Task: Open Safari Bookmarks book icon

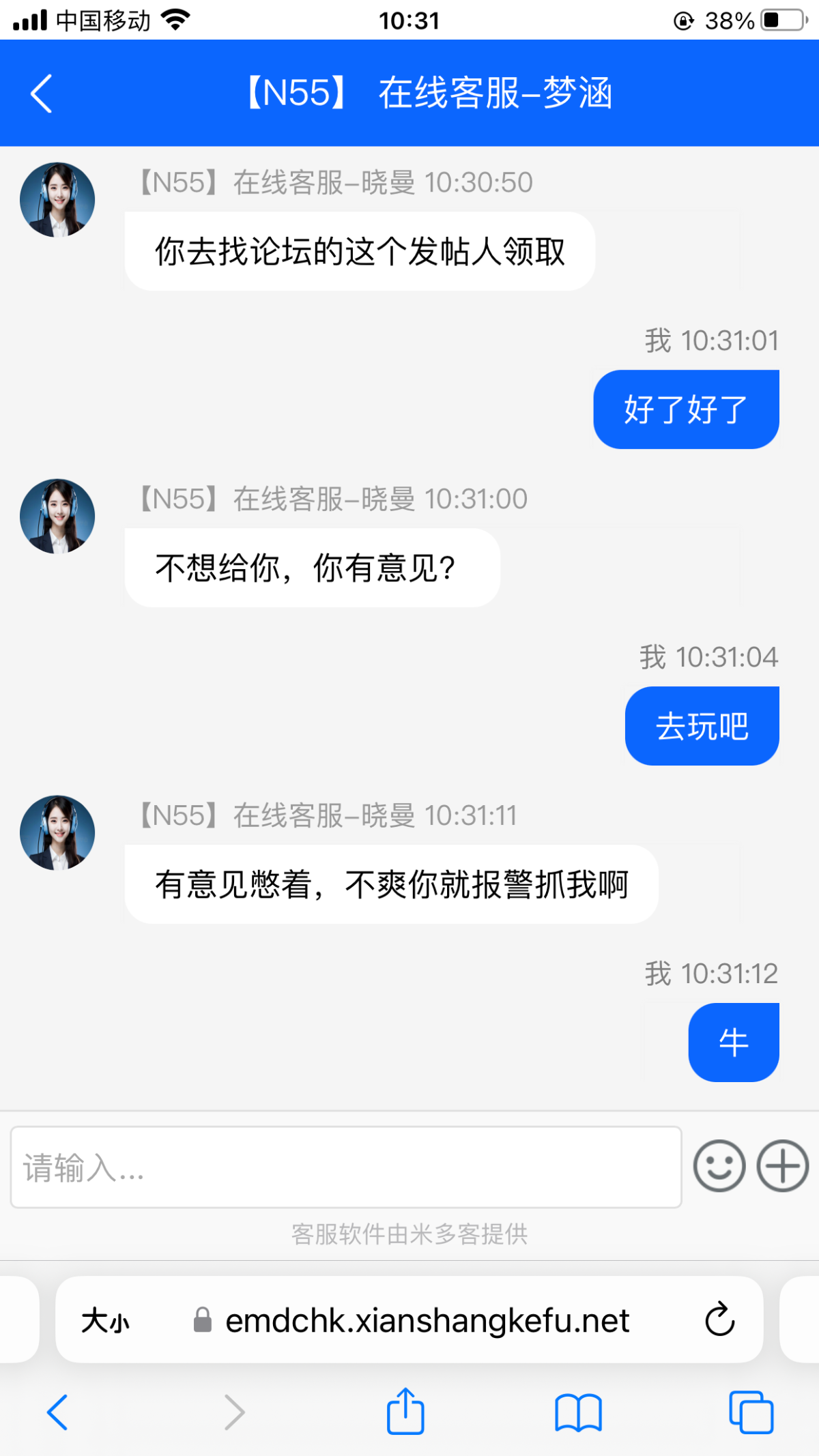Action: pos(579,1411)
